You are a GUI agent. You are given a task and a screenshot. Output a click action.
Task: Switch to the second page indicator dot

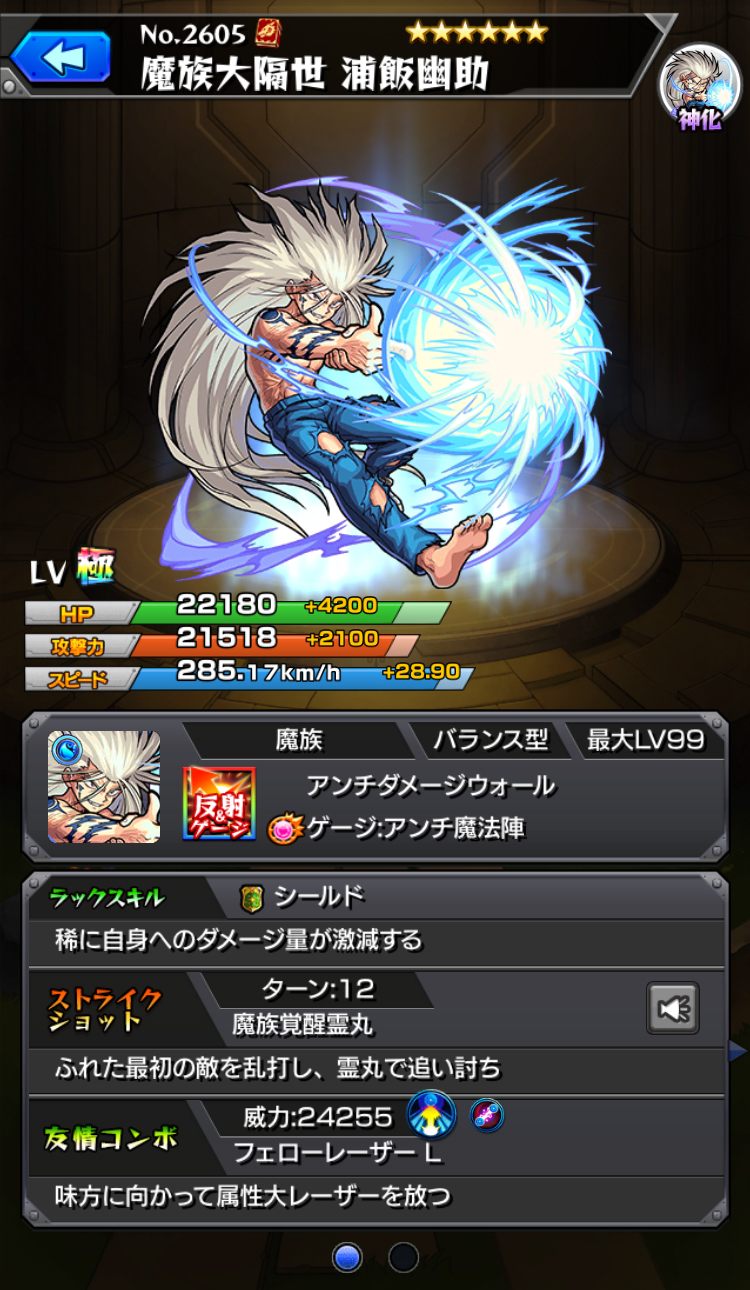click(403, 1257)
